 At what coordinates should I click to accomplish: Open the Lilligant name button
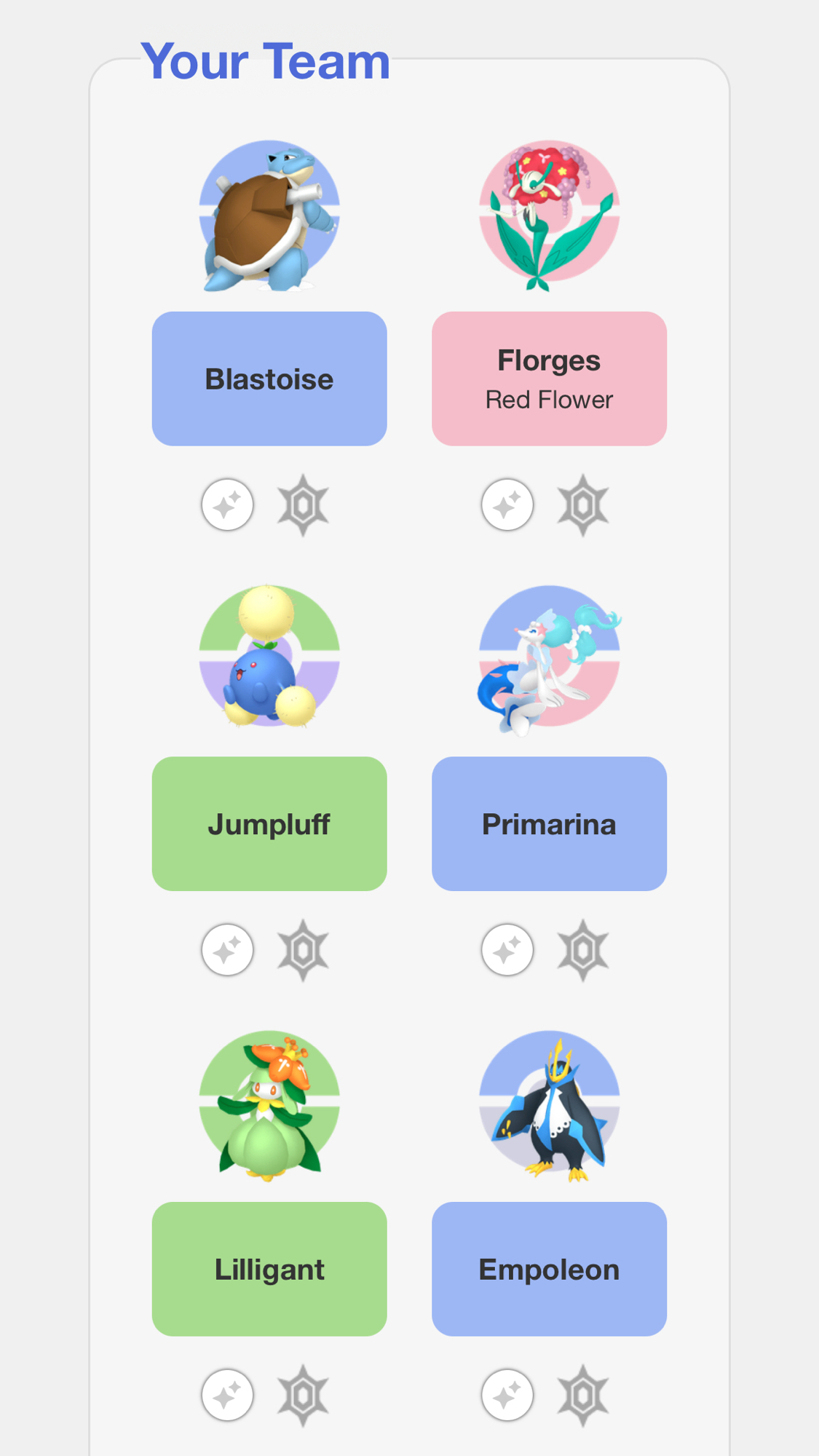pyautogui.click(x=269, y=1268)
